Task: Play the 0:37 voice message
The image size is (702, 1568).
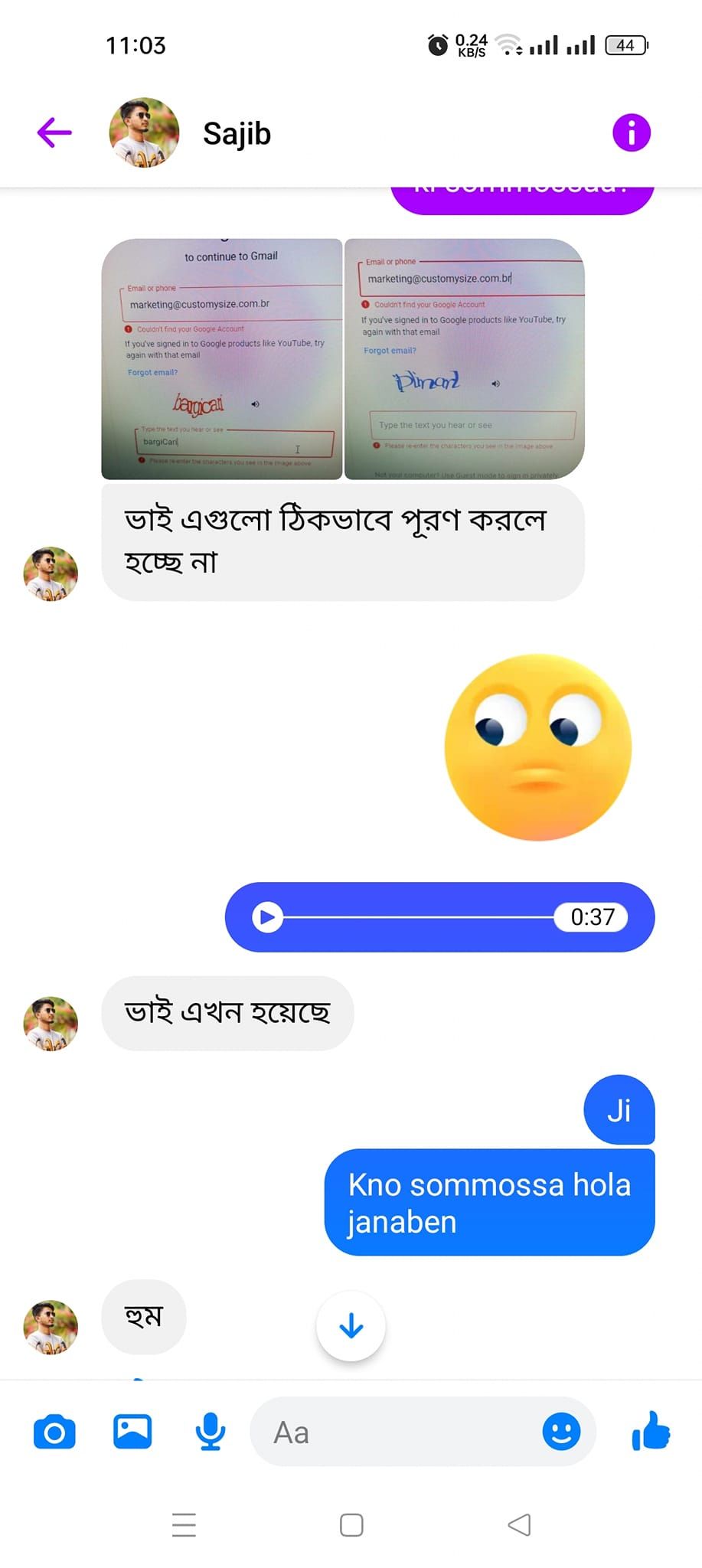Action: click(x=268, y=916)
